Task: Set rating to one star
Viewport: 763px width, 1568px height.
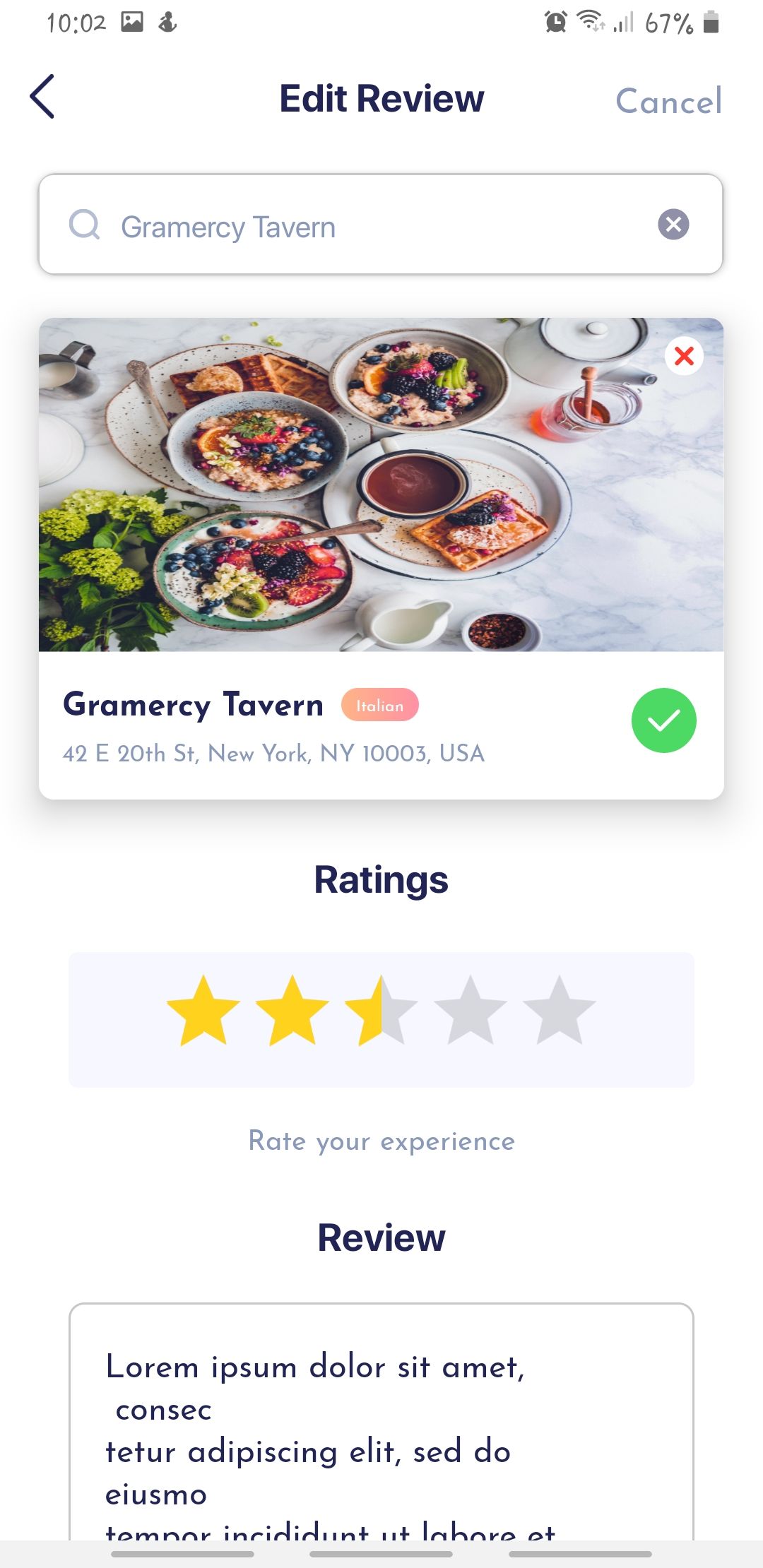Action: pos(203,1011)
